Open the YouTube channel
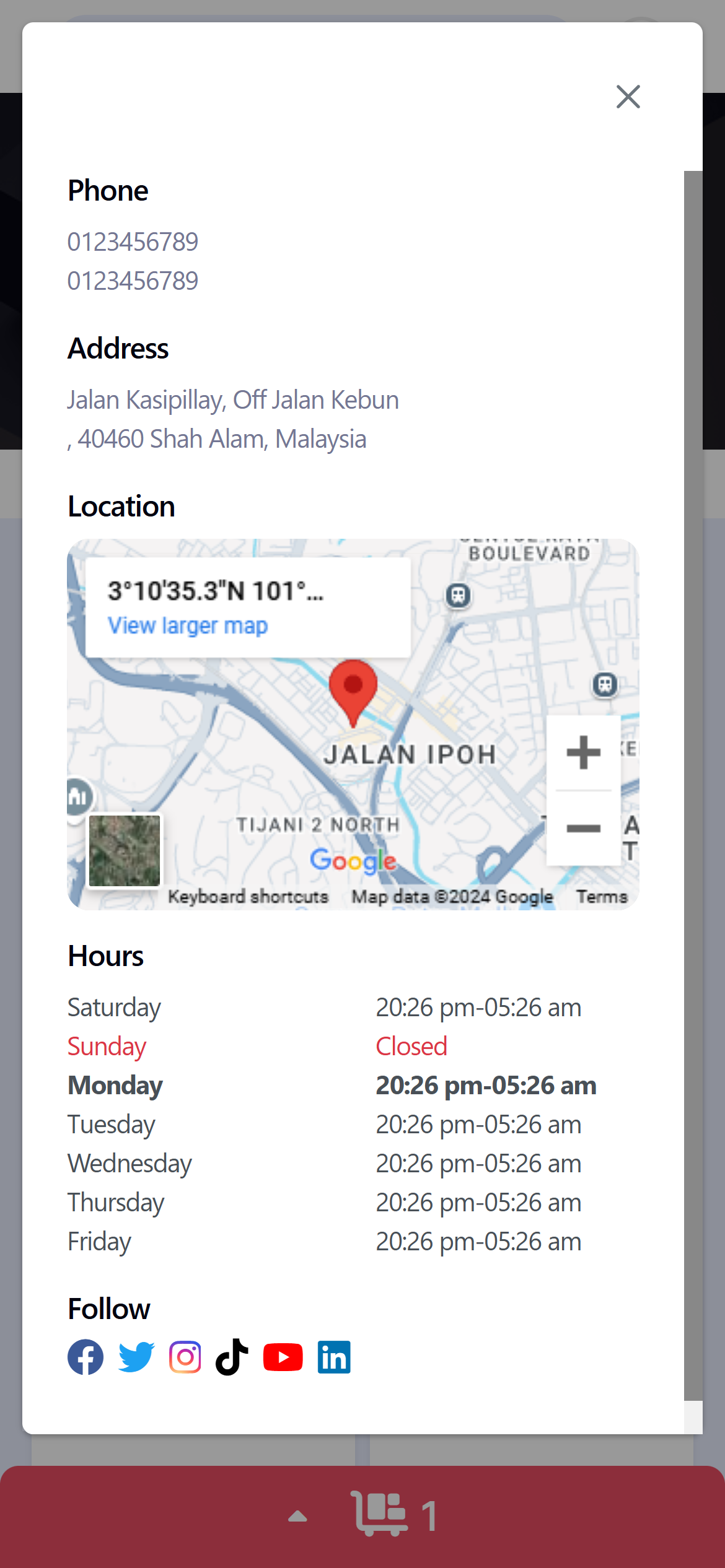 (283, 1357)
